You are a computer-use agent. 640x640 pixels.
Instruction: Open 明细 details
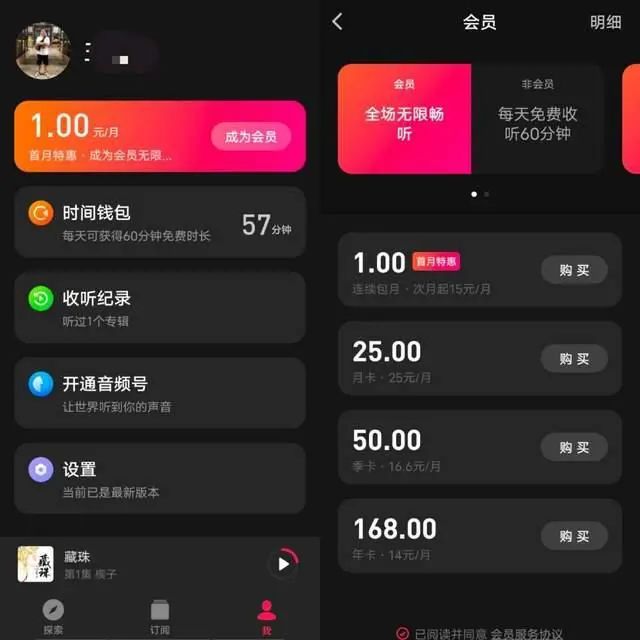click(605, 22)
